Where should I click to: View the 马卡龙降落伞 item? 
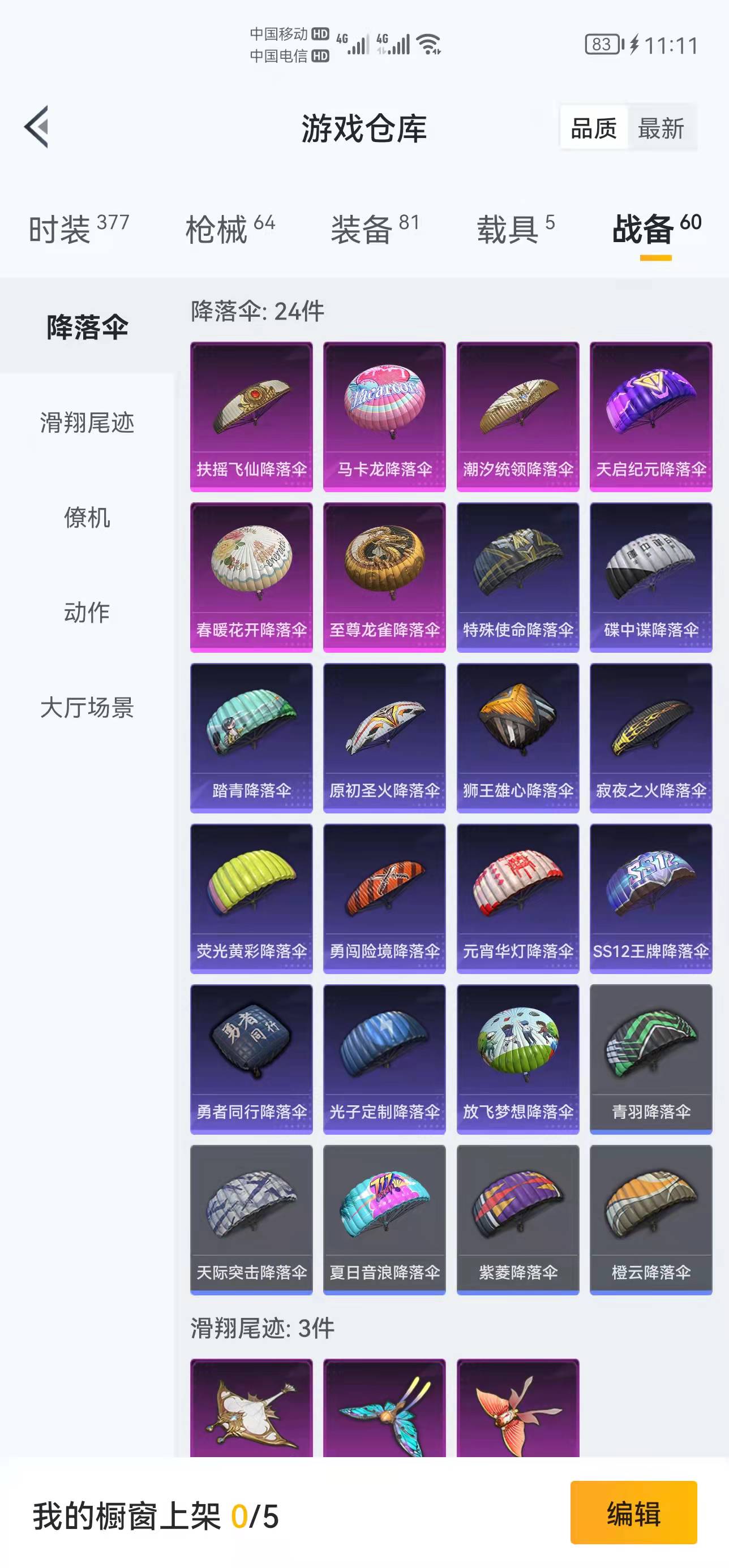(384, 416)
